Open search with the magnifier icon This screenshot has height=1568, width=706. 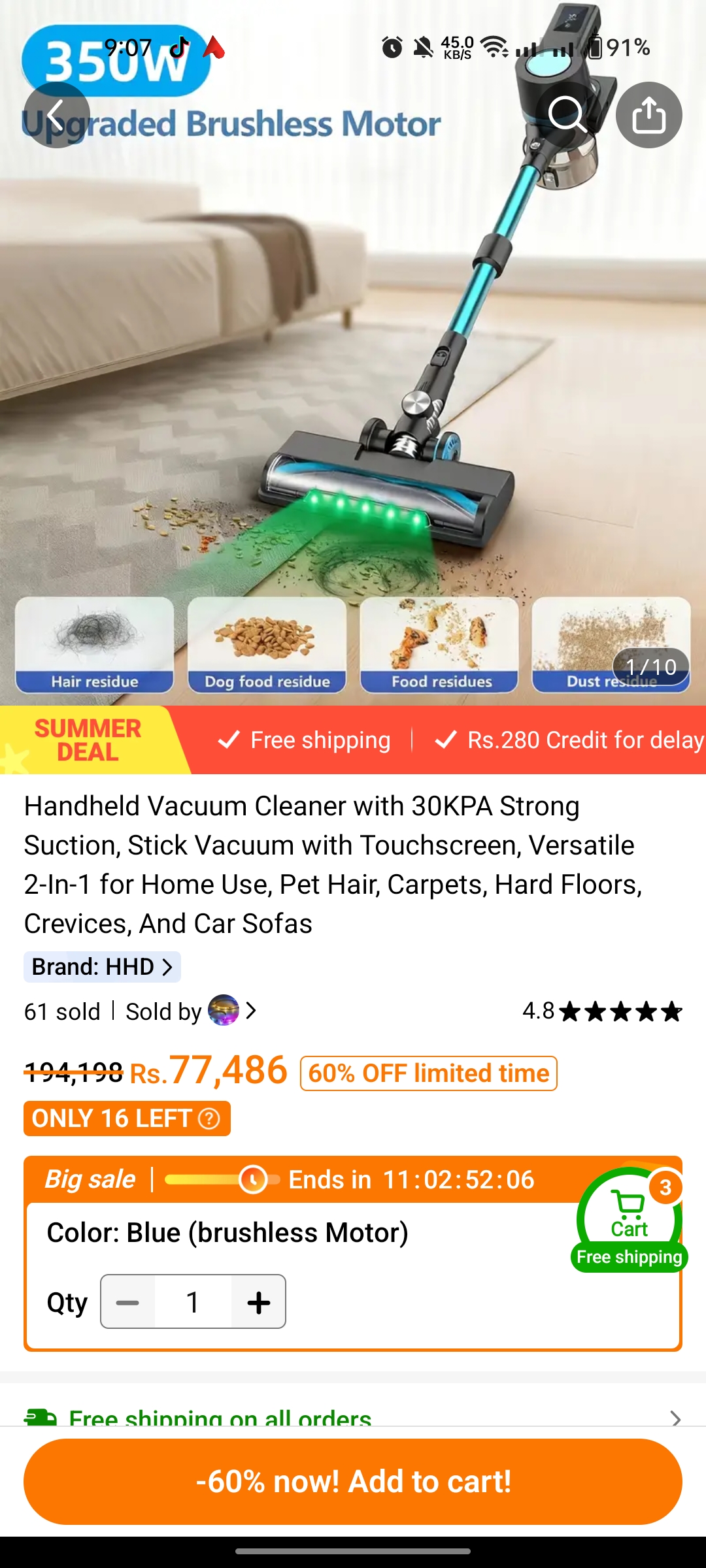[x=567, y=115]
